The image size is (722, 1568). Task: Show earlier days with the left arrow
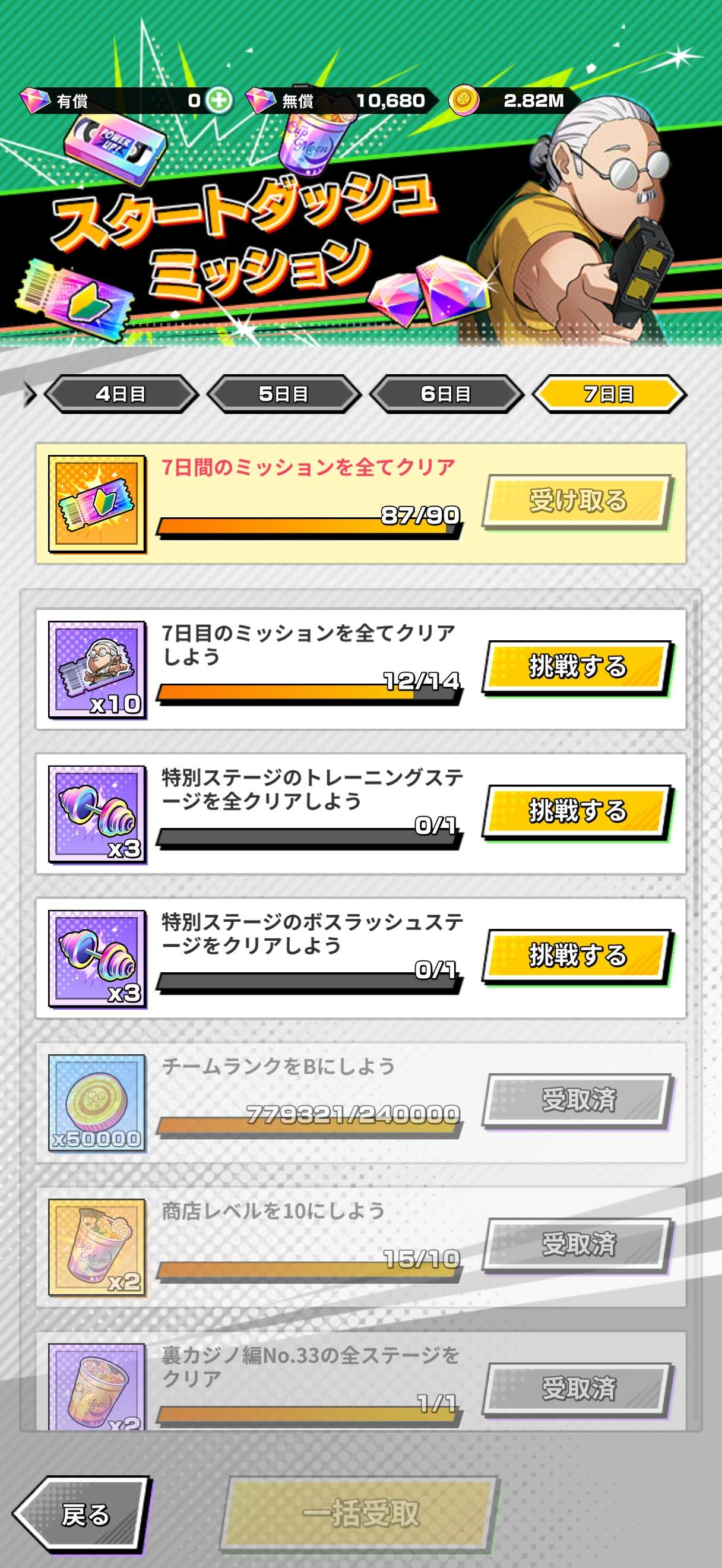[x=28, y=395]
